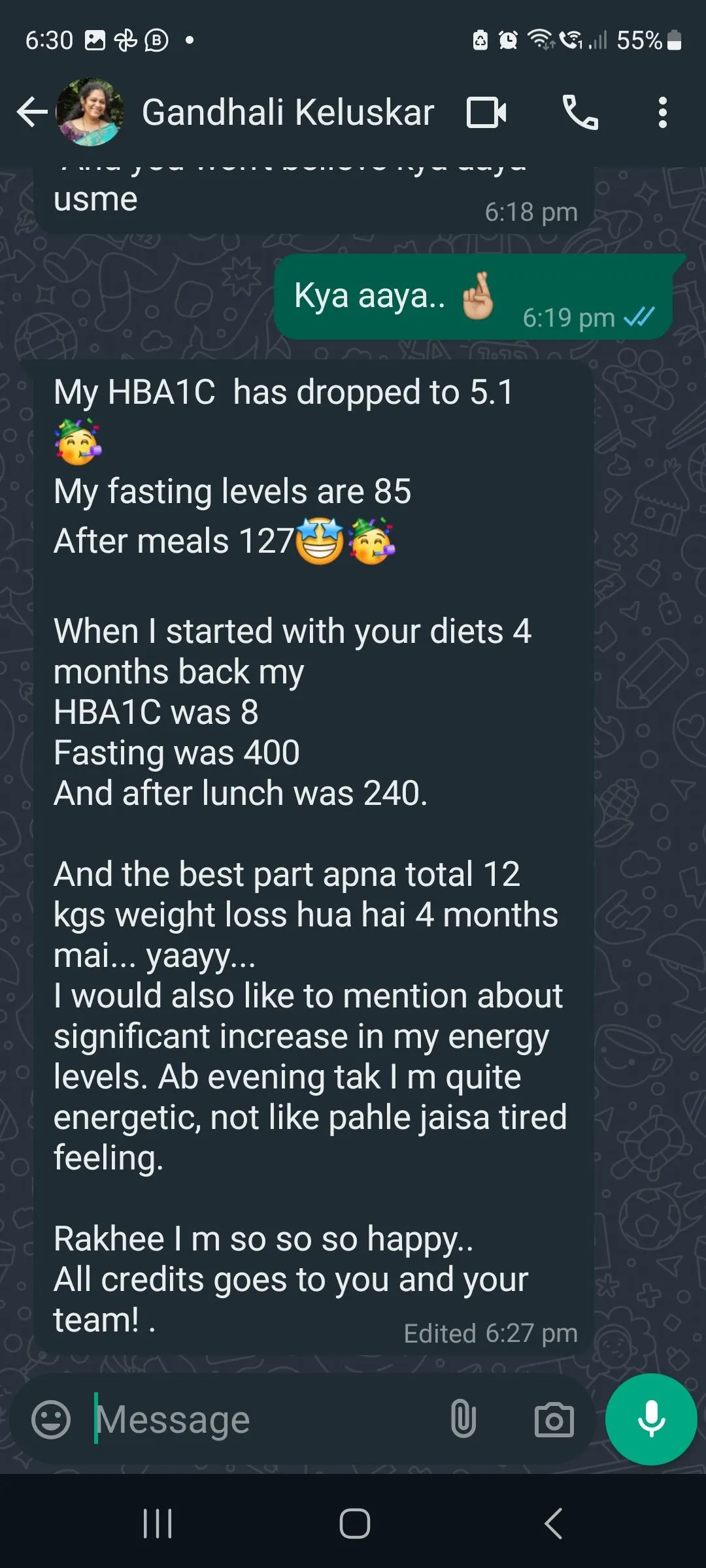Open the emoji picker
This screenshot has width=706, height=1568.
click(x=51, y=1419)
